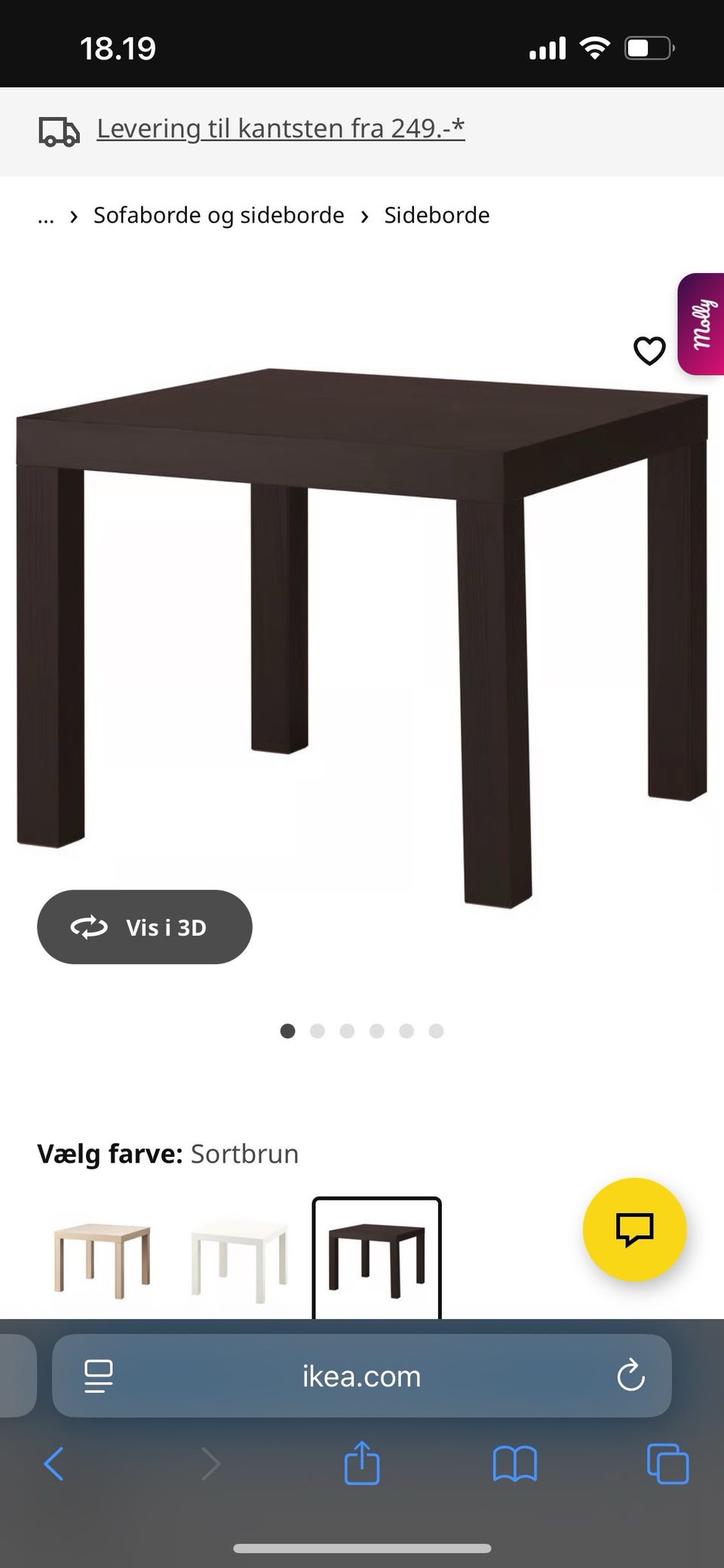Screen dimensions: 724x1568
Task: Open the Levering til kantsten delivery link
Action: (x=280, y=129)
